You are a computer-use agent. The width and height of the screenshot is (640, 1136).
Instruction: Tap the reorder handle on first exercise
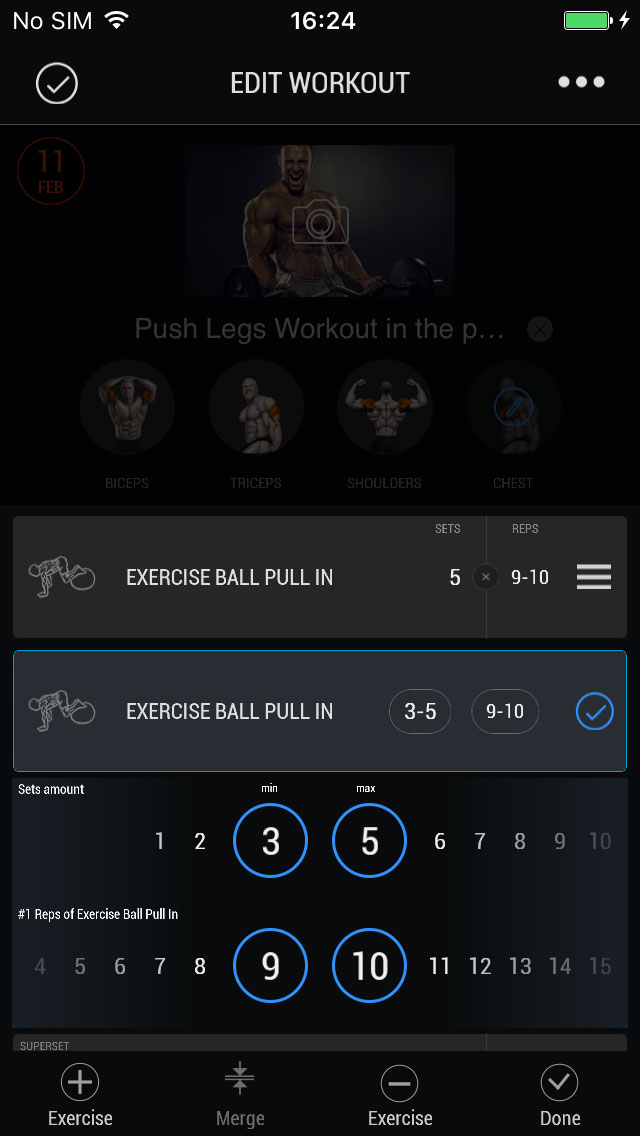coord(593,577)
